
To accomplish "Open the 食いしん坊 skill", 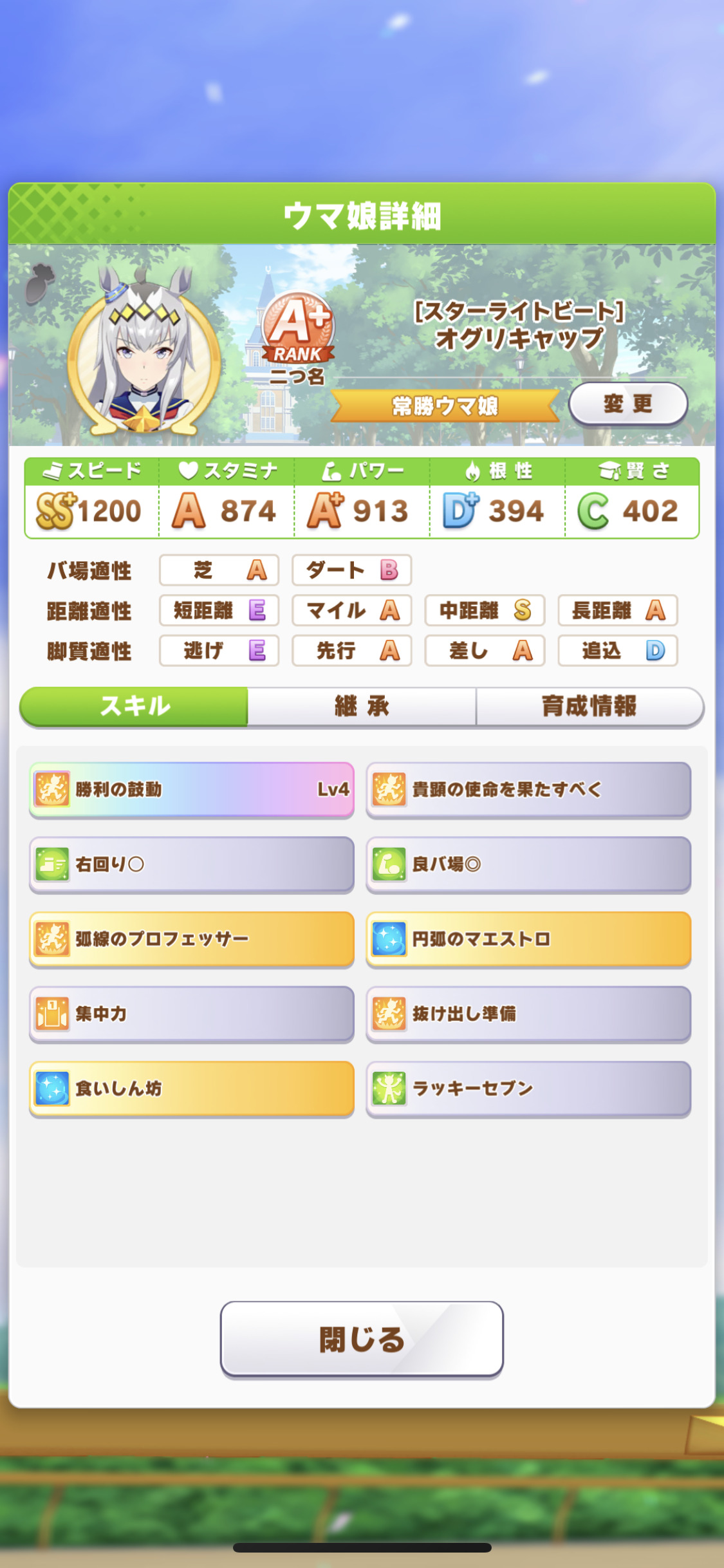I will coord(192,1088).
